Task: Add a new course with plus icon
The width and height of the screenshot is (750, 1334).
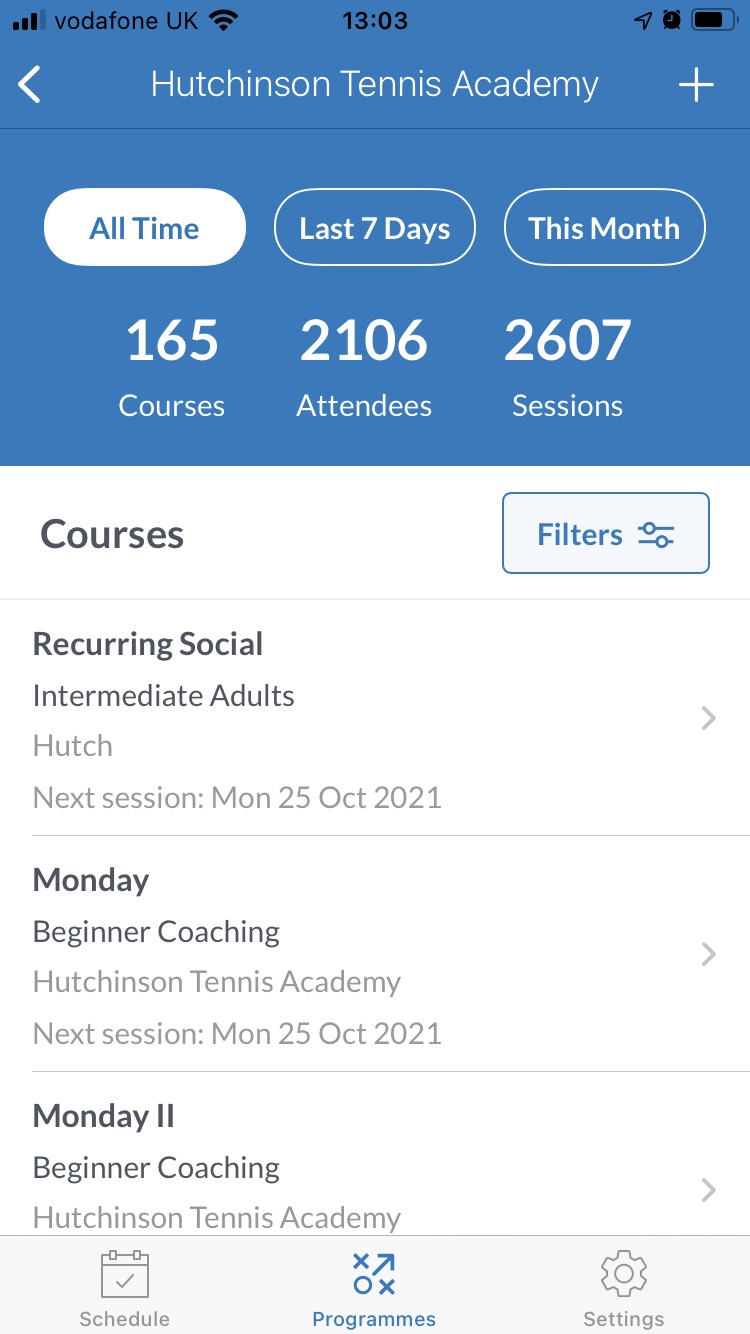Action: pyautogui.click(x=696, y=85)
